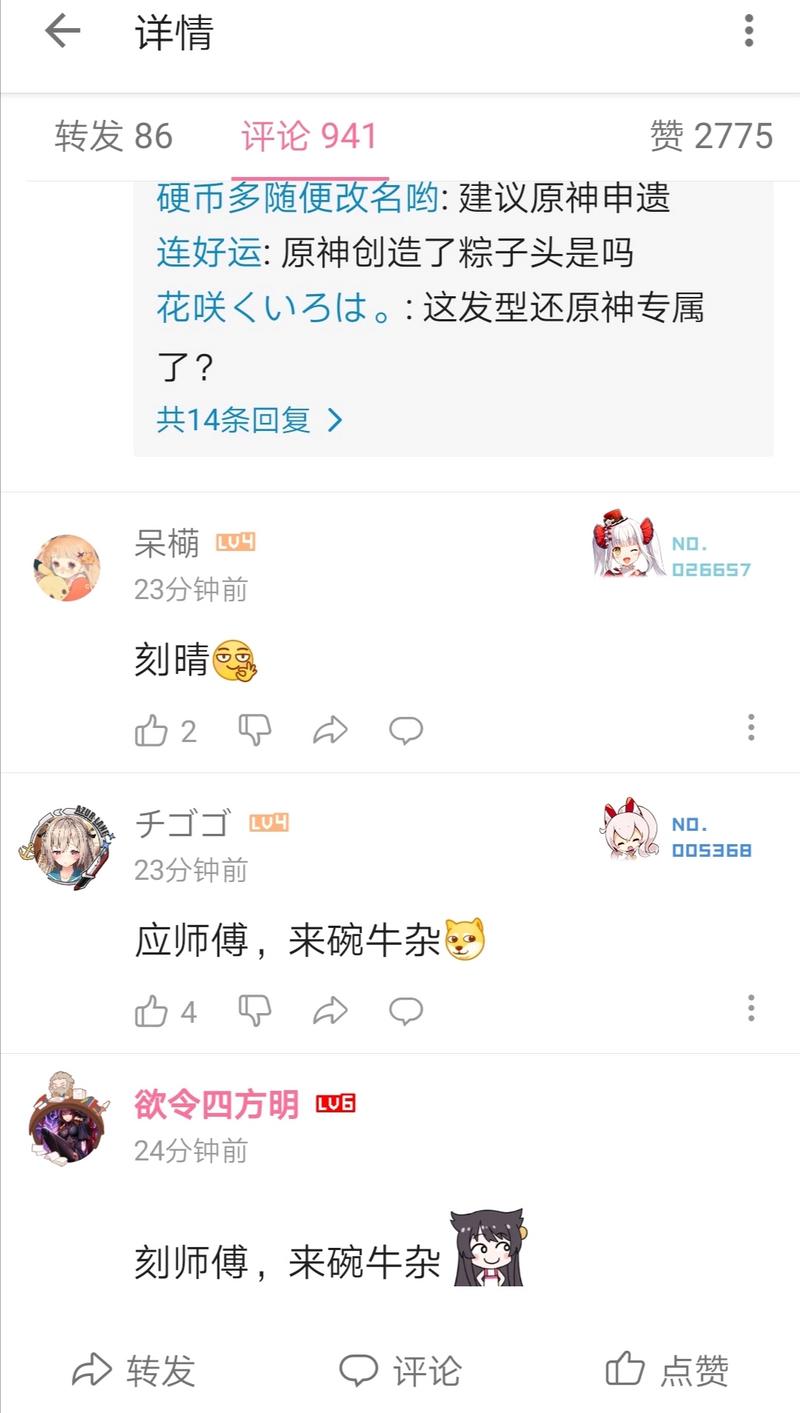Like チゴゴ's comment
Screen dimensions: 800x1413
click(152, 1011)
